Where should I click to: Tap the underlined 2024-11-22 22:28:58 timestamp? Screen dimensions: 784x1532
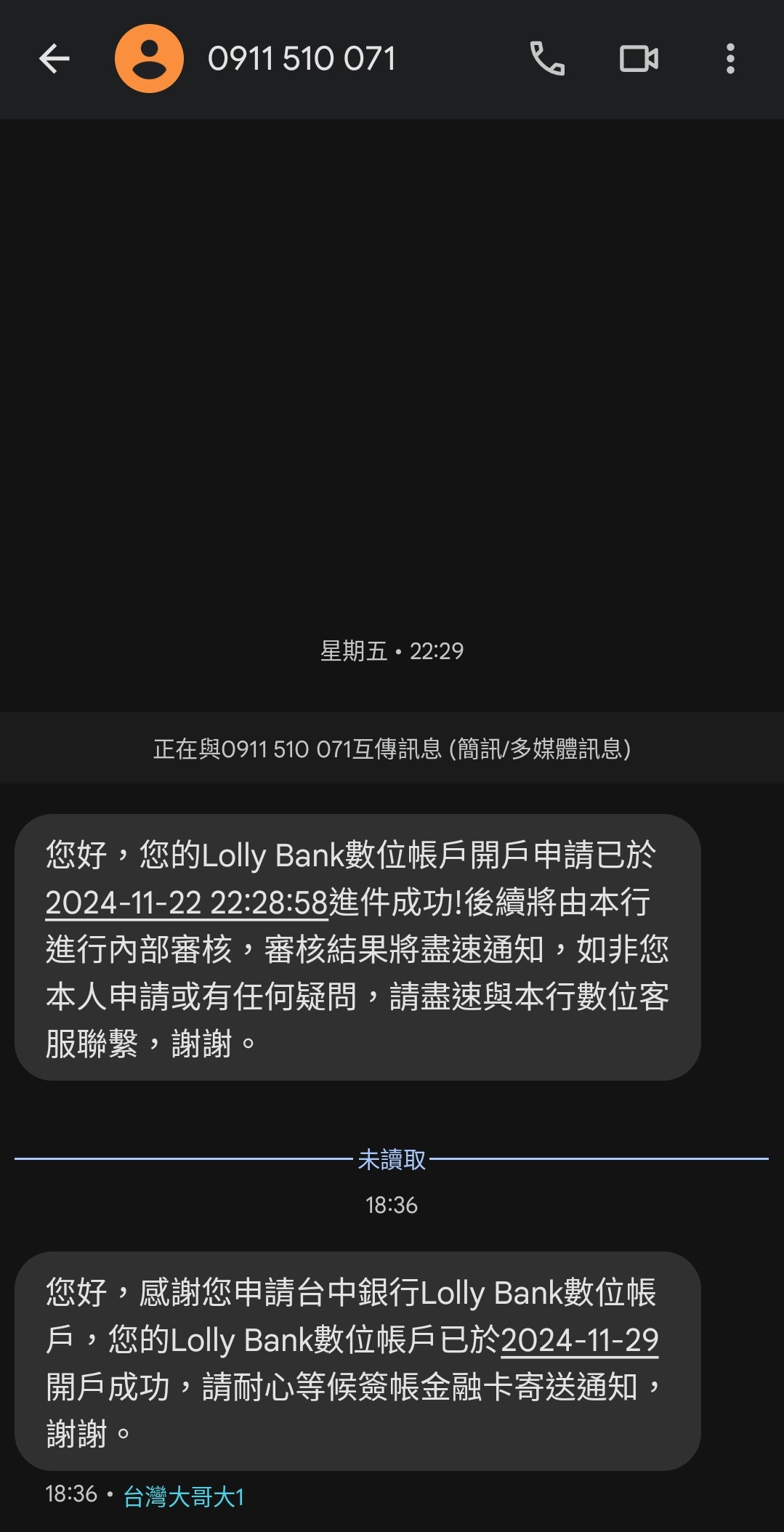187,903
